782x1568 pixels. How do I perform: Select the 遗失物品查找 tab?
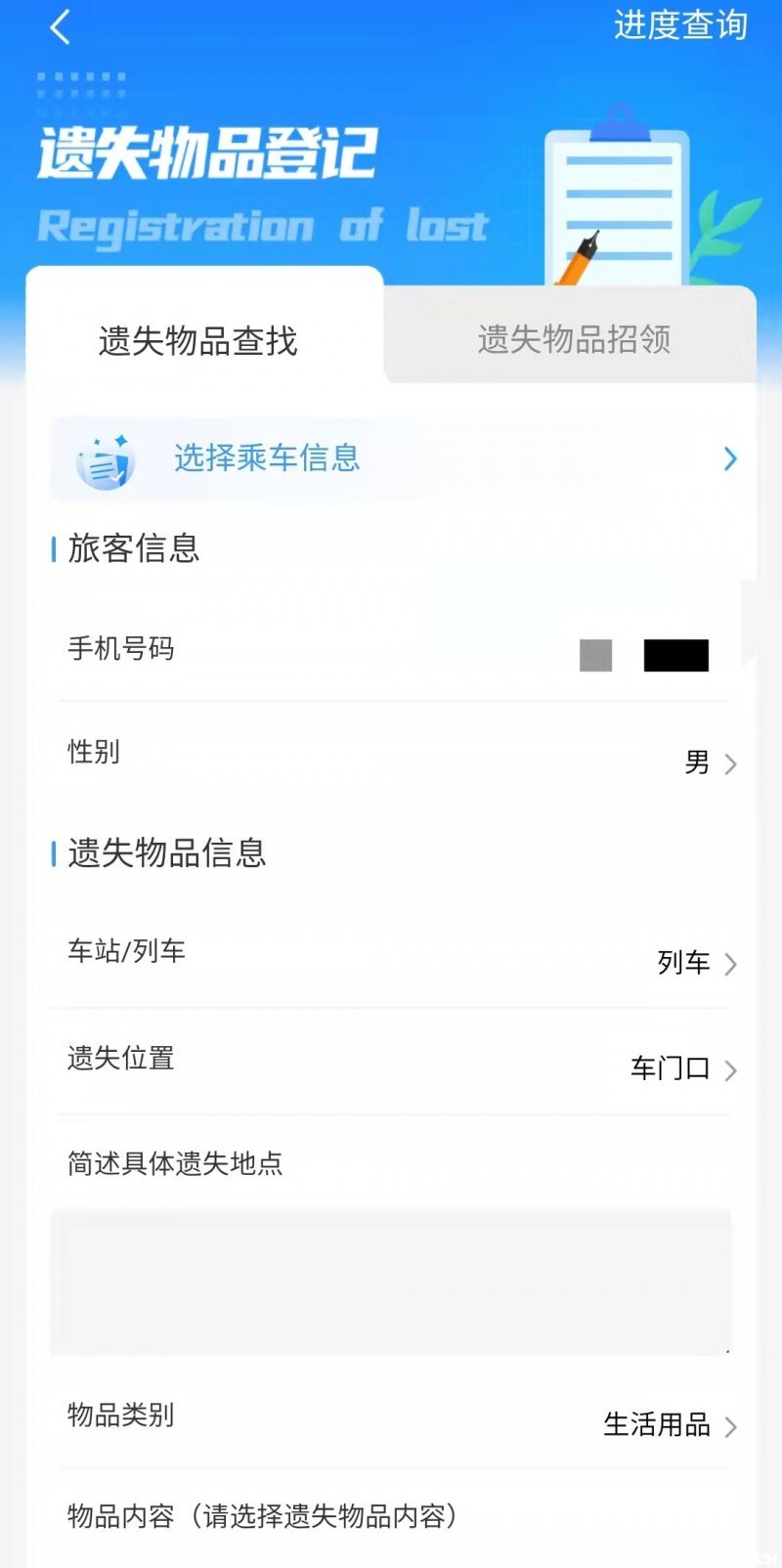point(198,341)
